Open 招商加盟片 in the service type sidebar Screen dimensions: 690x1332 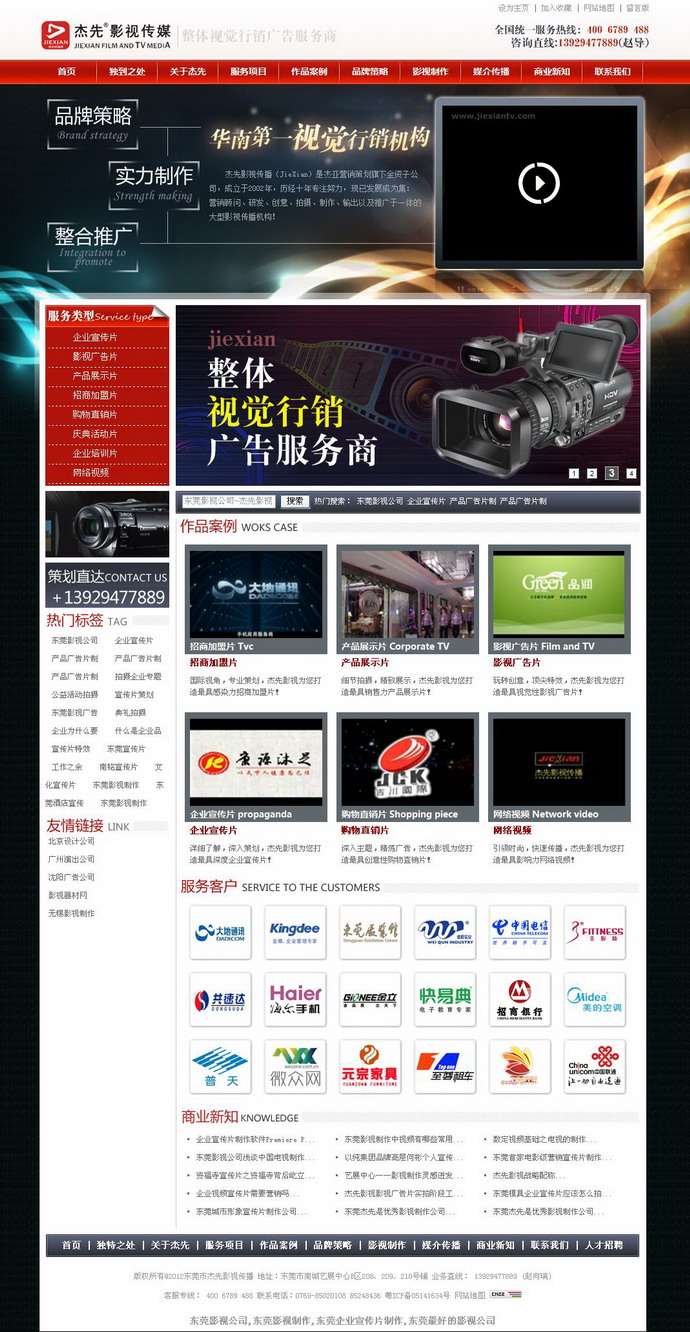pyautogui.click(x=95, y=395)
